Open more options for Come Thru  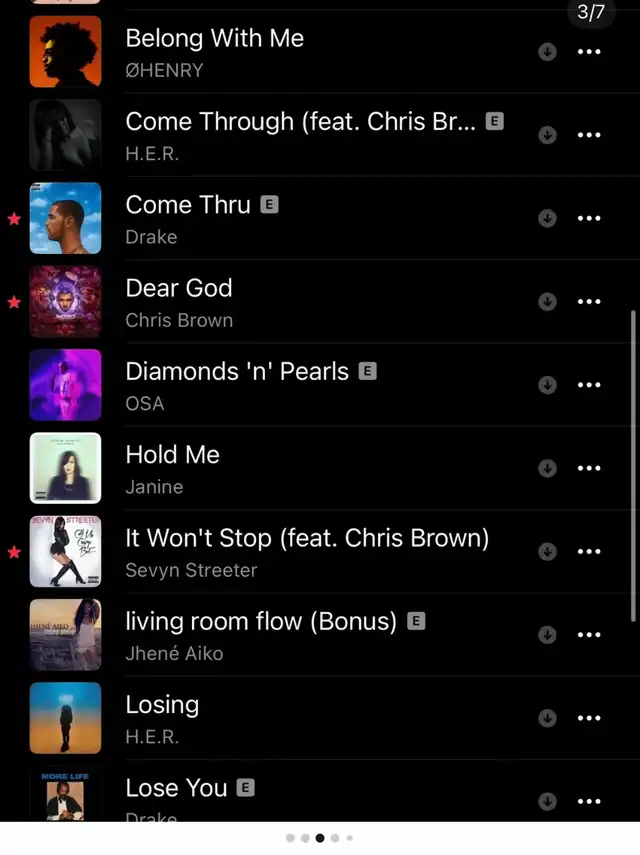[x=590, y=218]
